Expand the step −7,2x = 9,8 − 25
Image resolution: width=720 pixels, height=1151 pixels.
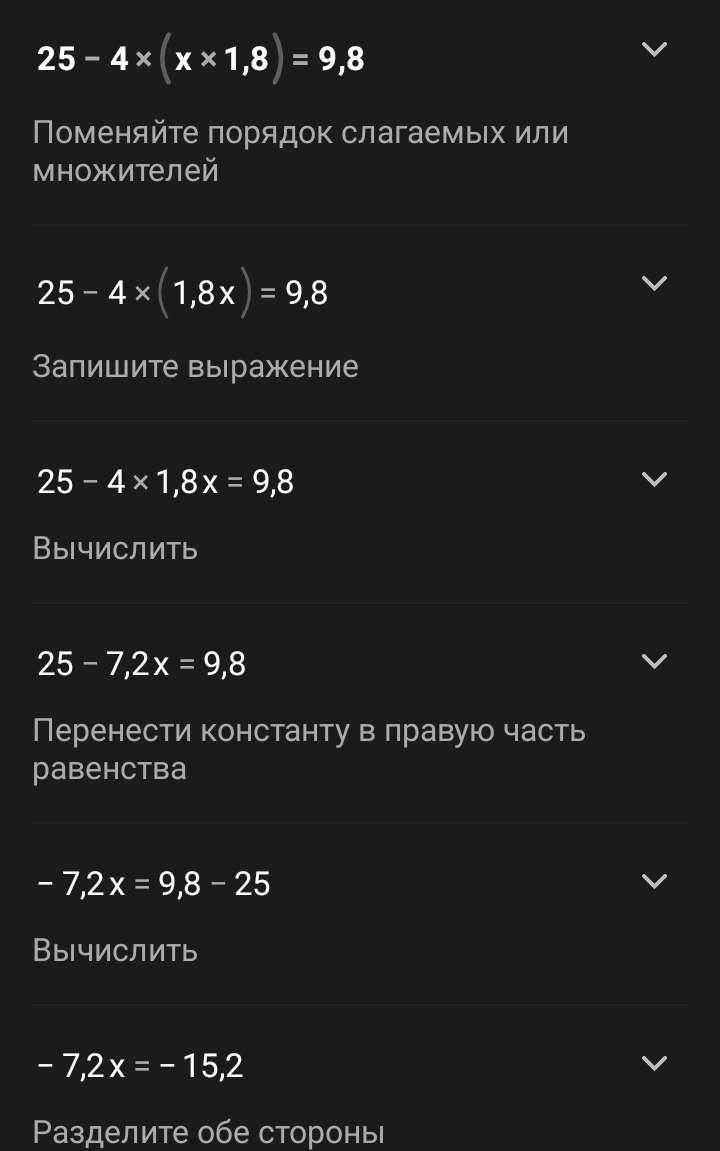click(653, 881)
